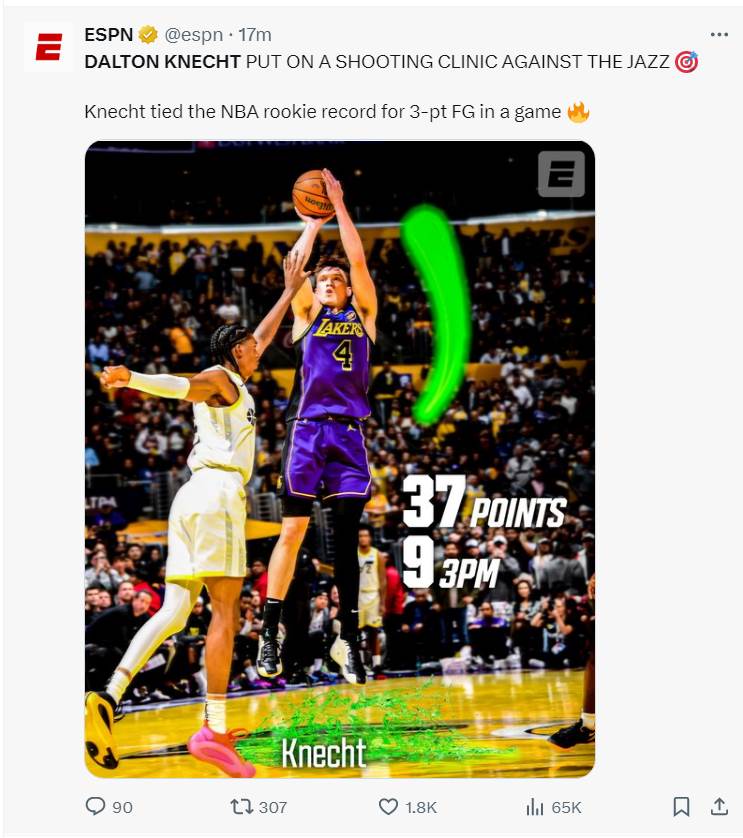Share the ESPN post
The height and width of the screenshot is (838, 743).
click(x=719, y=806)
